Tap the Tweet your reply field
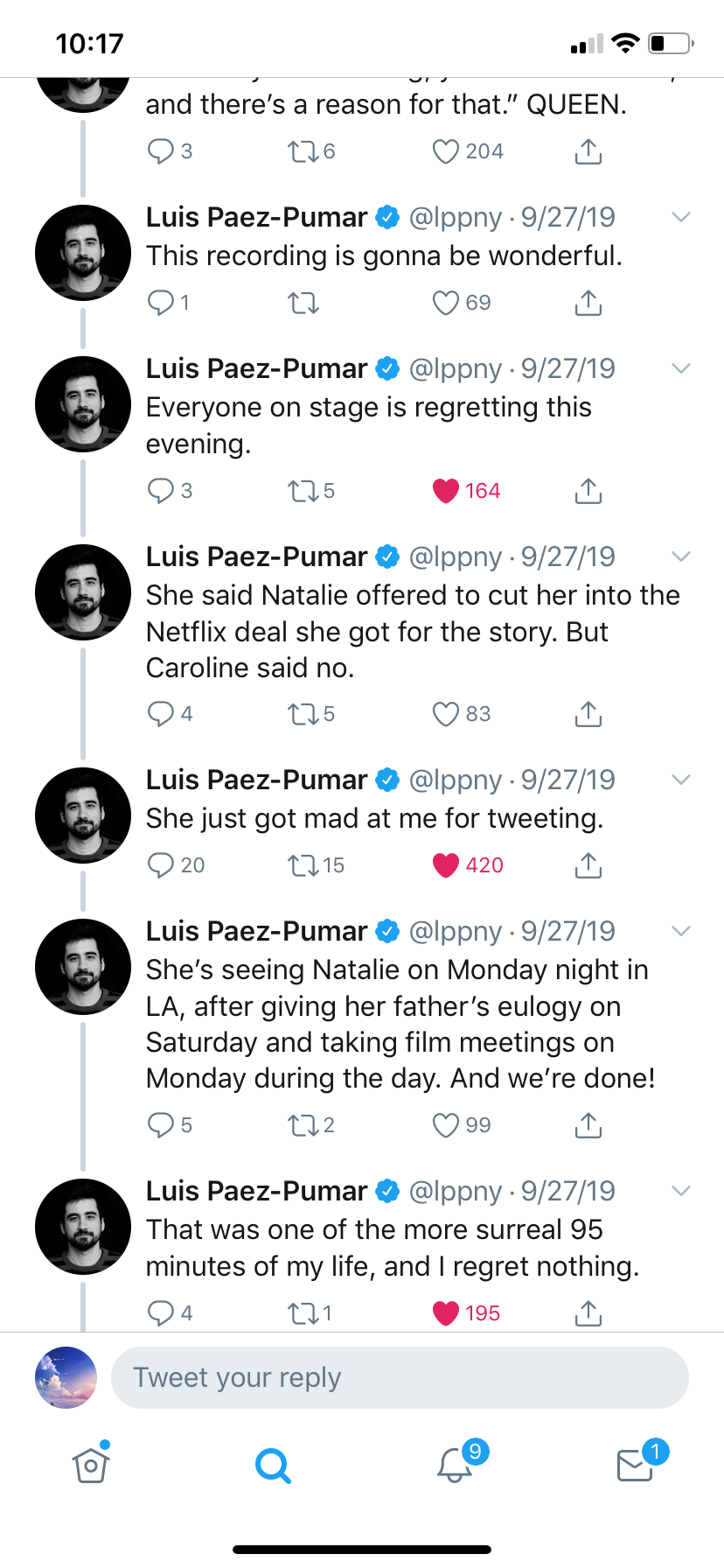 [400, 1377]
